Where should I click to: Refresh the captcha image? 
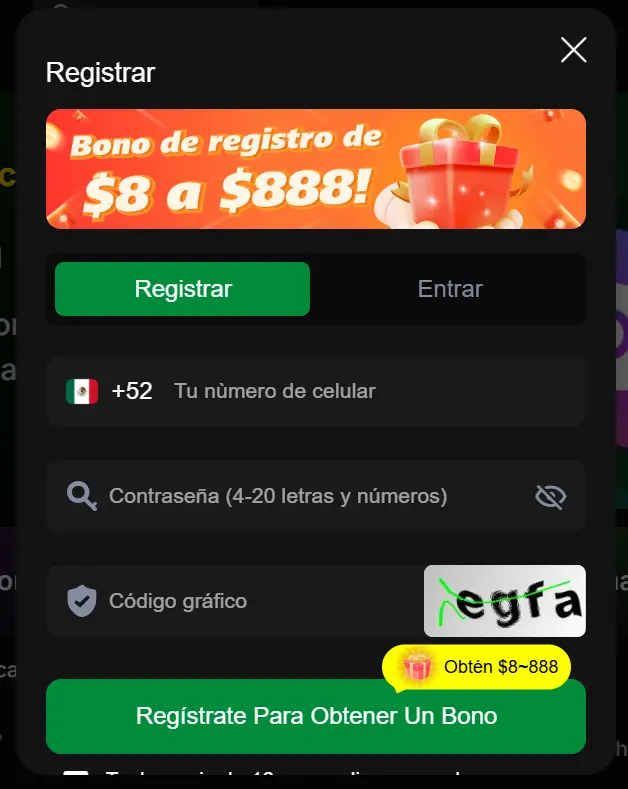click(504, 601)
